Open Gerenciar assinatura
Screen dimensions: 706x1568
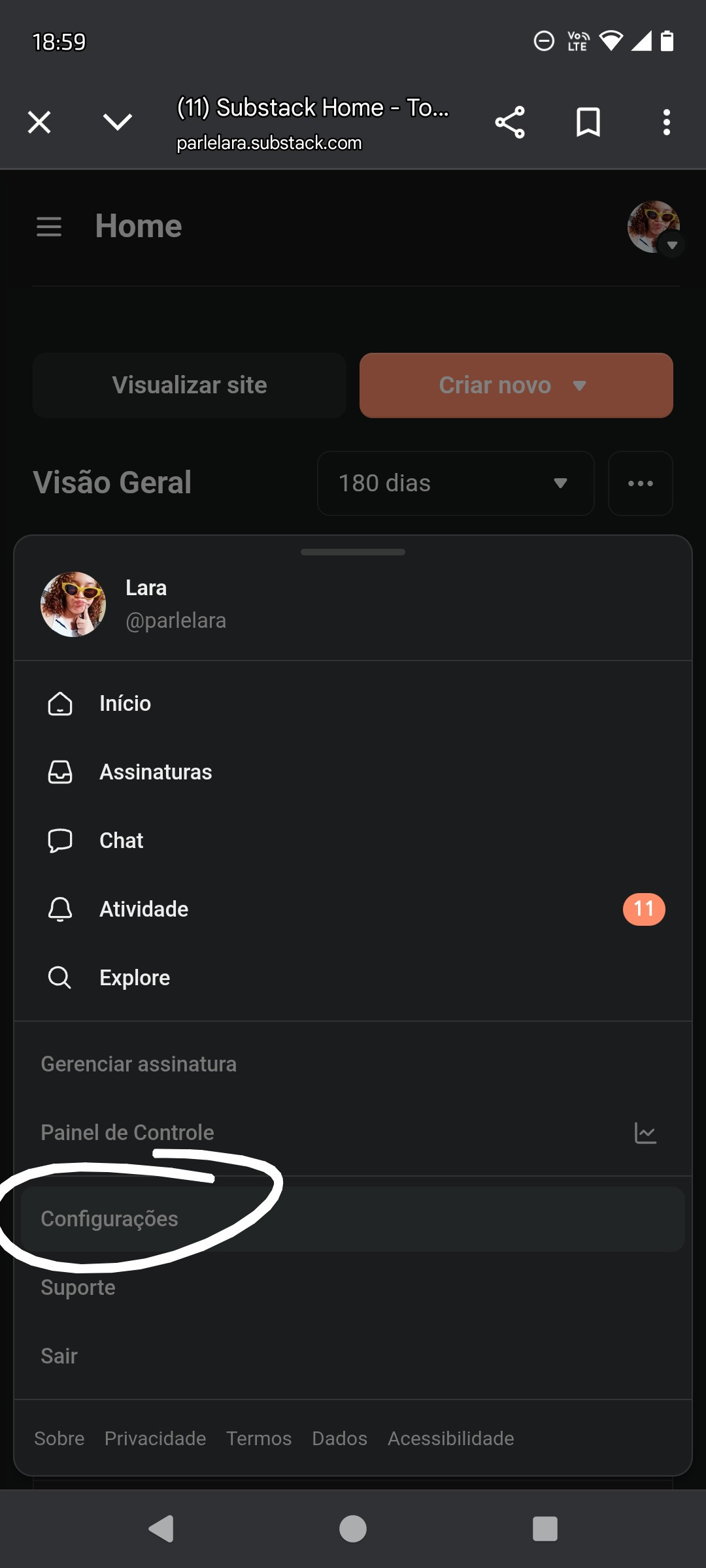pos(139,1064)
